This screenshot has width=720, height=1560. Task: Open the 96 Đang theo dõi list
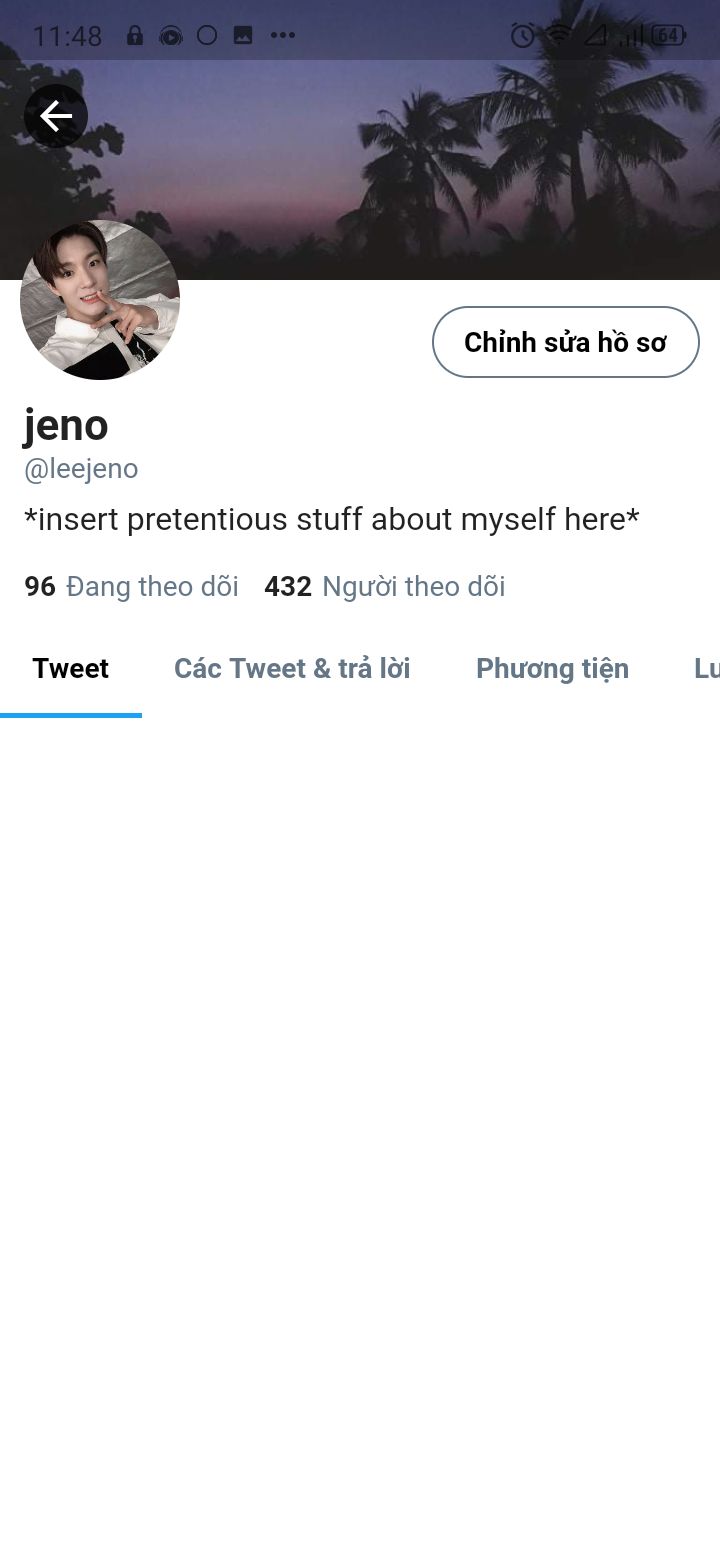[x=131, y=587]
